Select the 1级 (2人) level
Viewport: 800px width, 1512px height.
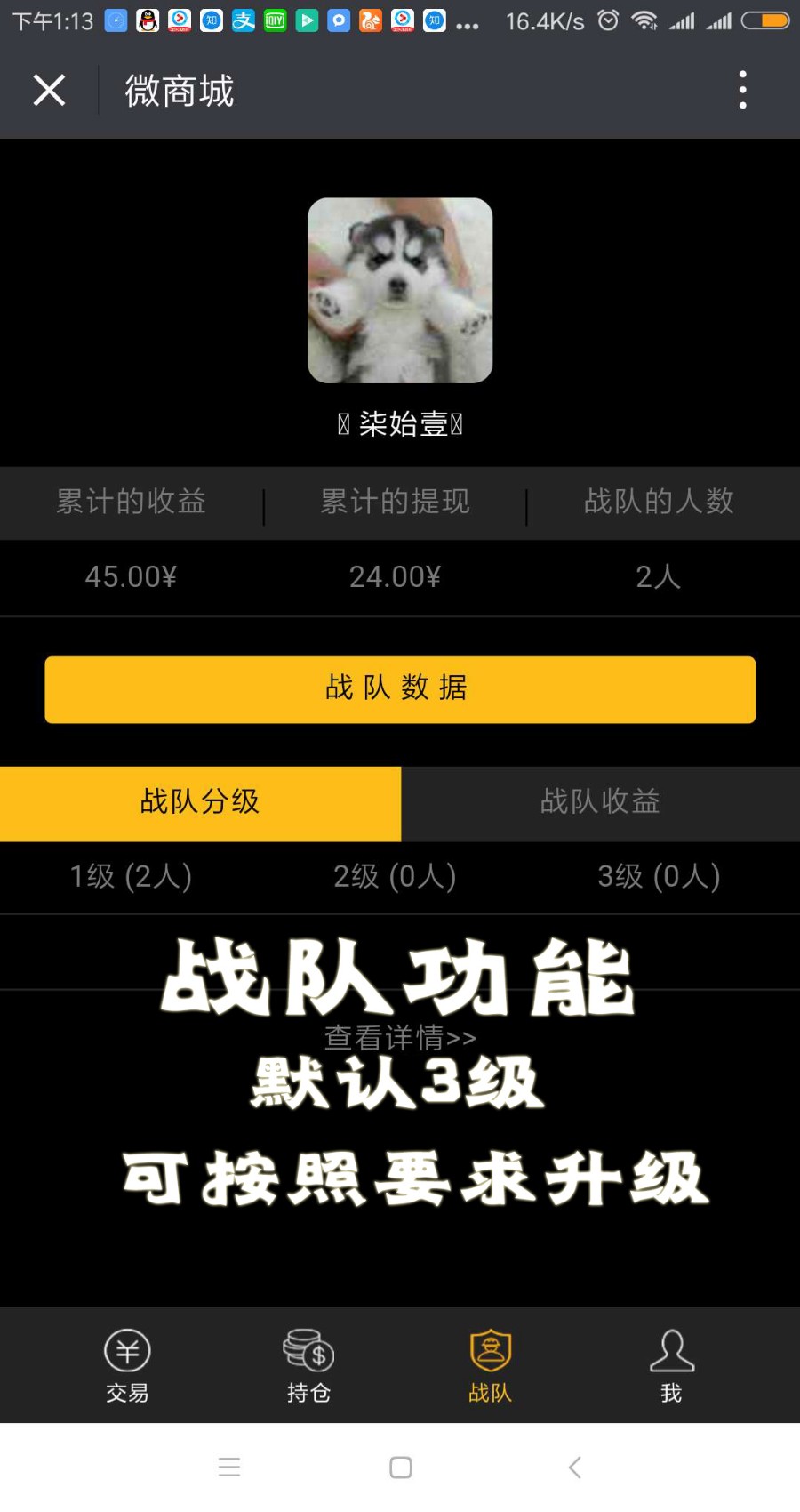coord(132,877)
